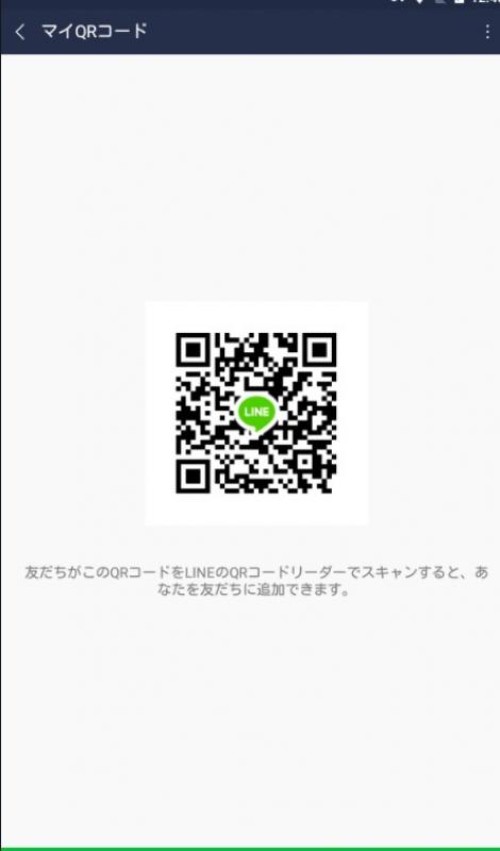This screenshot has height=851, width=500.
Task: Open the three-dot overflow menu
Action: tap(487, 32)
